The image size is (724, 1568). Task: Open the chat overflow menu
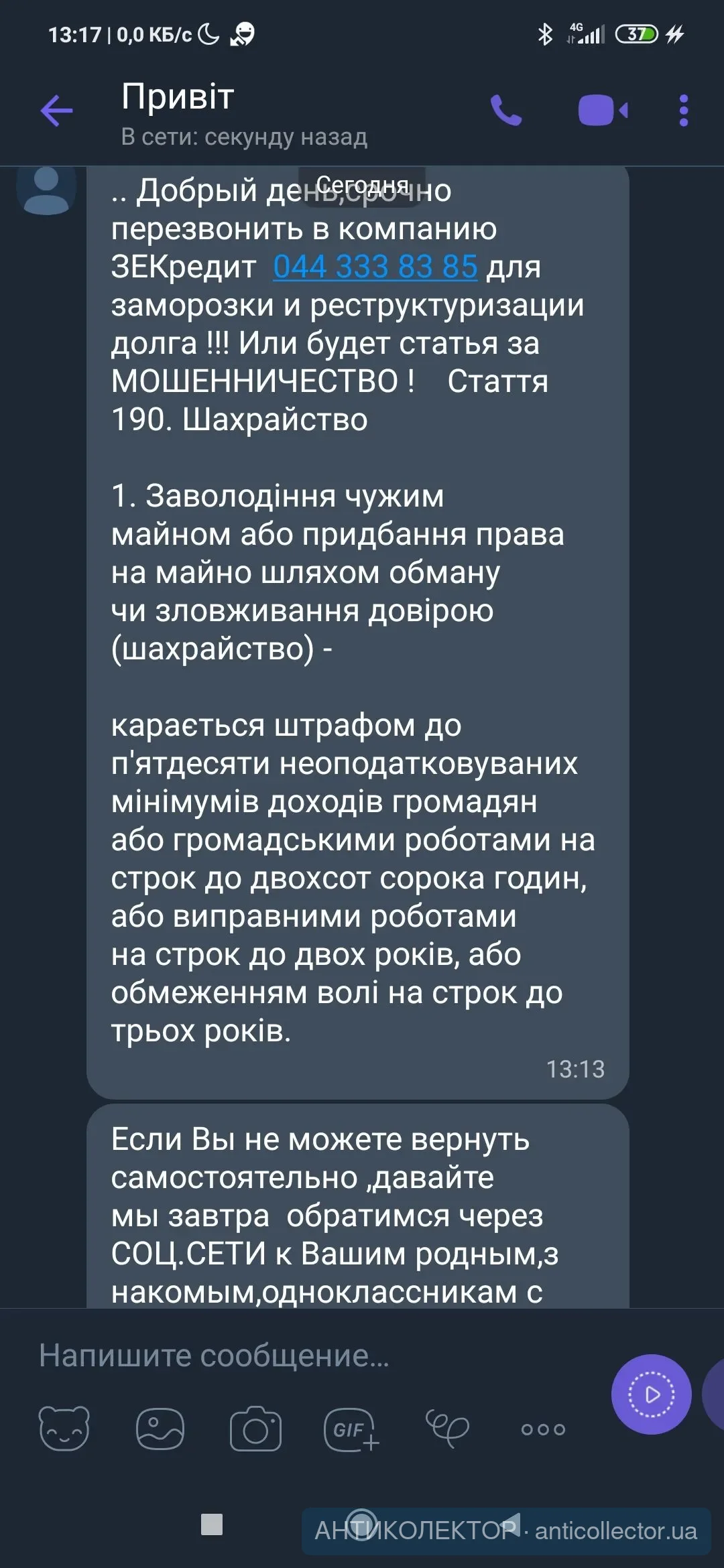[683, 111]
